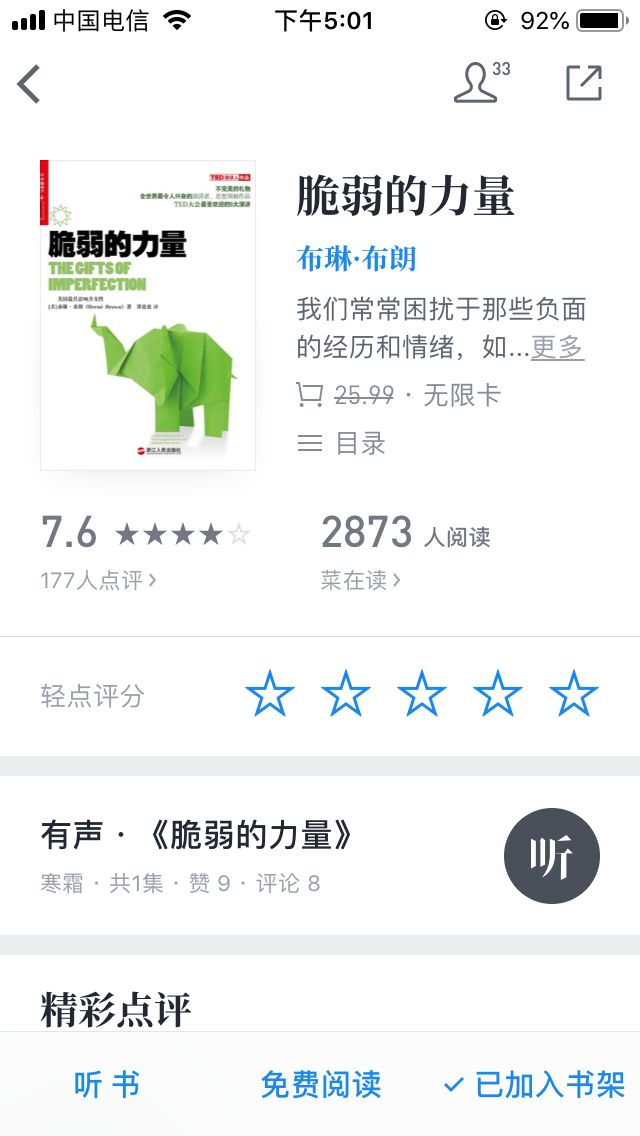Viewport: 640px width, 1136px height.
Task: Share this book via the share icon
Action: point(583,83)
